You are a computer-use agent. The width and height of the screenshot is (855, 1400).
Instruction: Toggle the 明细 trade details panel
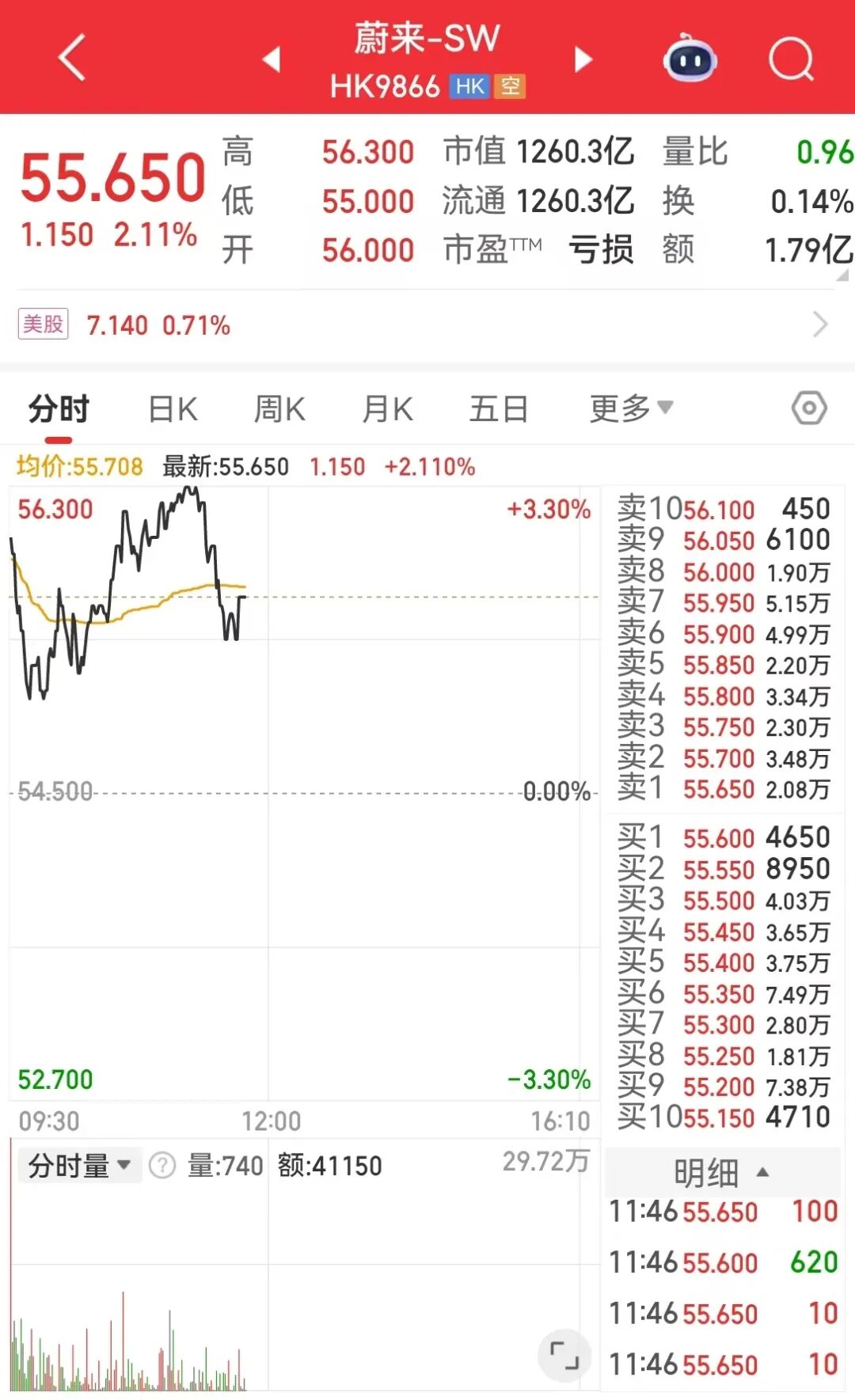click(x=720, y=1173)
